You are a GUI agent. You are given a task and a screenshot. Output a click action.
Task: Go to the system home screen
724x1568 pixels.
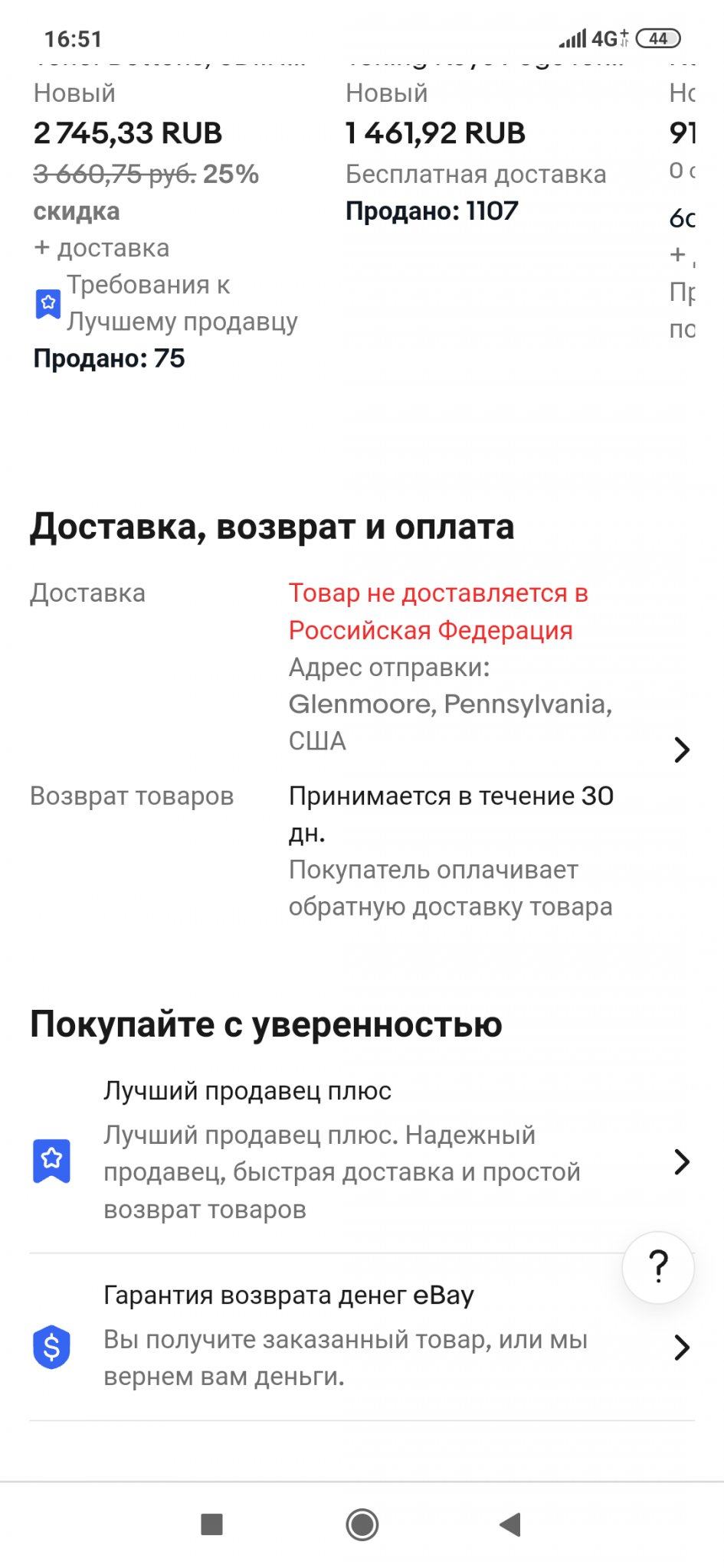(362, 1524)
